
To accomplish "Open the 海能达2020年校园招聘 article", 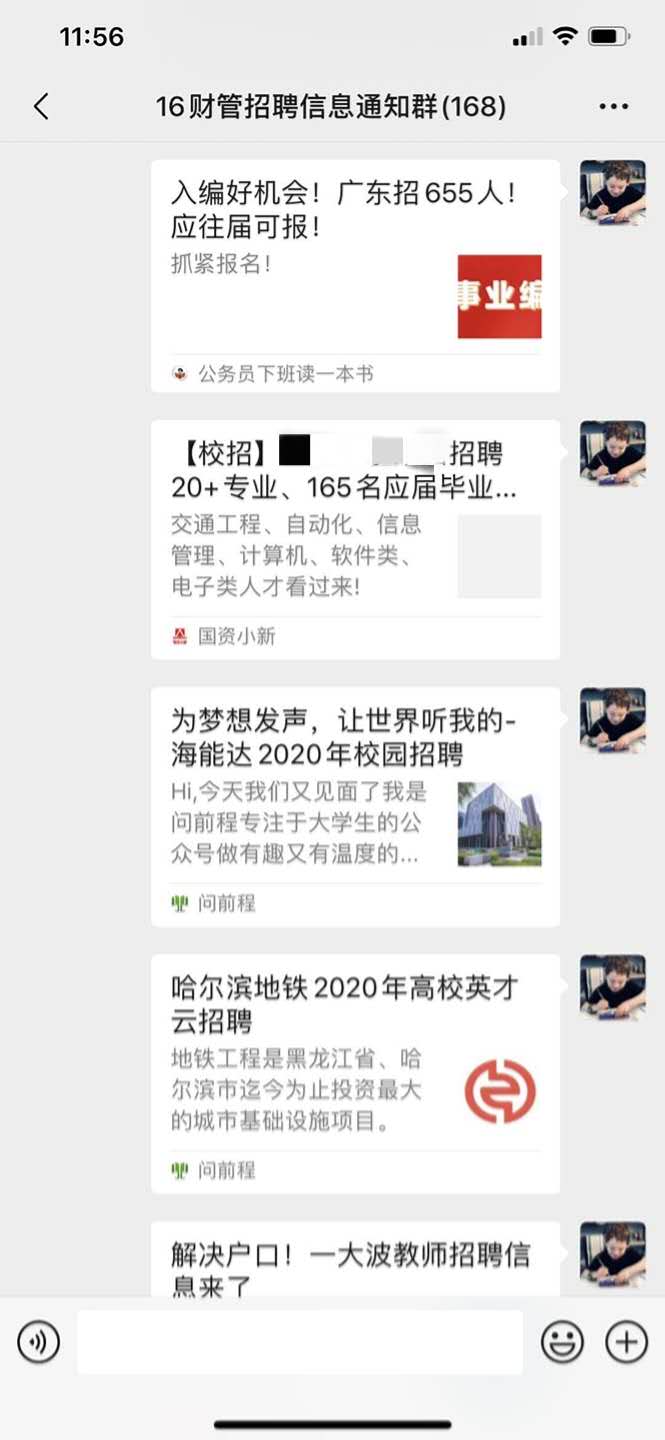I will point(355,806).
